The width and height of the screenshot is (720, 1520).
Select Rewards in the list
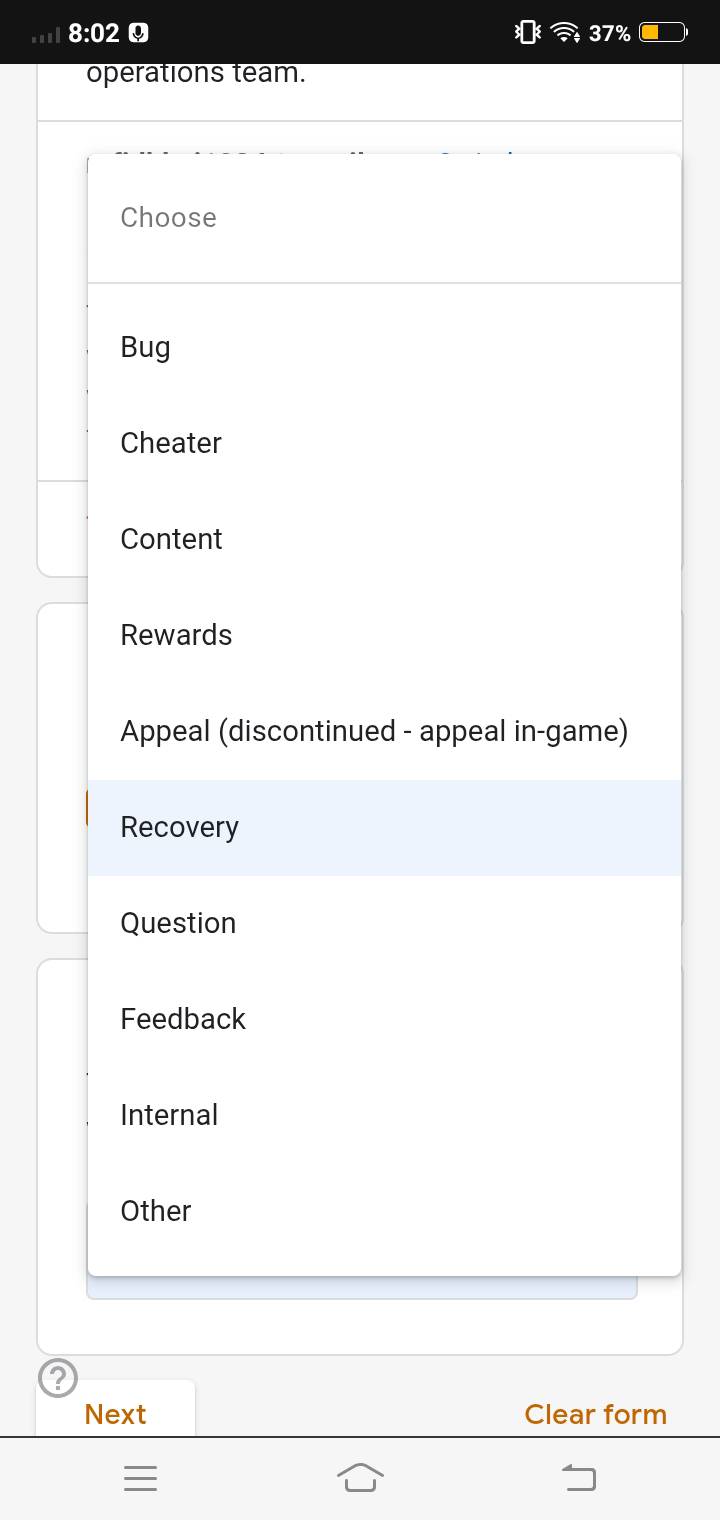(176, 635)
